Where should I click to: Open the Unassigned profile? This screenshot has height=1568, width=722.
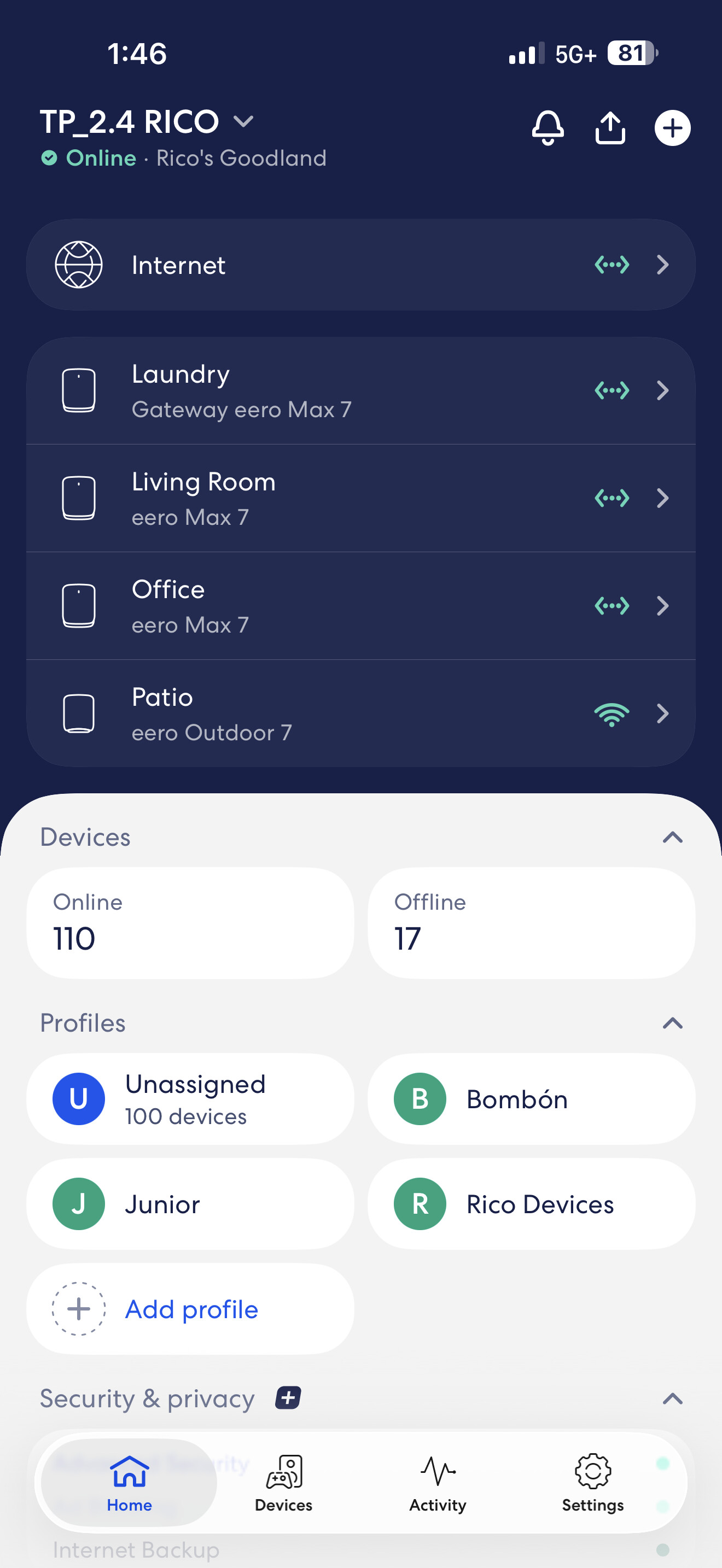pyautogui.click(x=190, y=1099)
